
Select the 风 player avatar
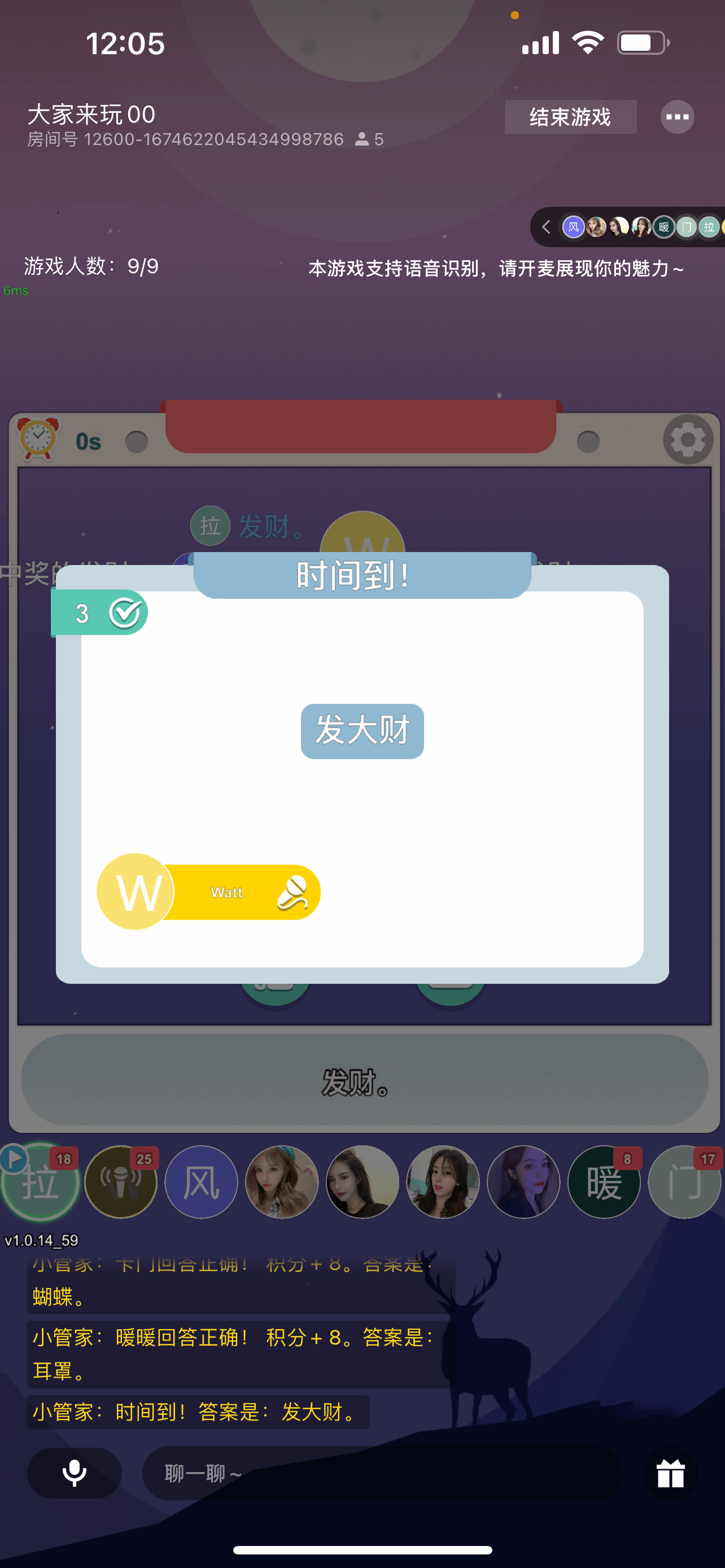[x=202, y=1182]
